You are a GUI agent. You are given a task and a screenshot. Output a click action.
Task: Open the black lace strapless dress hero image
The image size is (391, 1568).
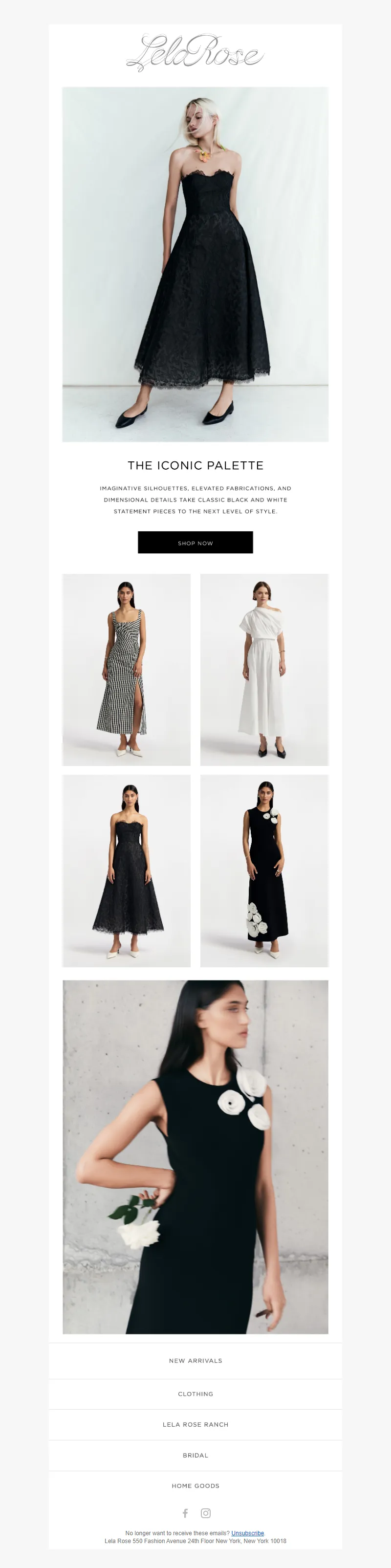pyautogui.click(x=195, y=263)
